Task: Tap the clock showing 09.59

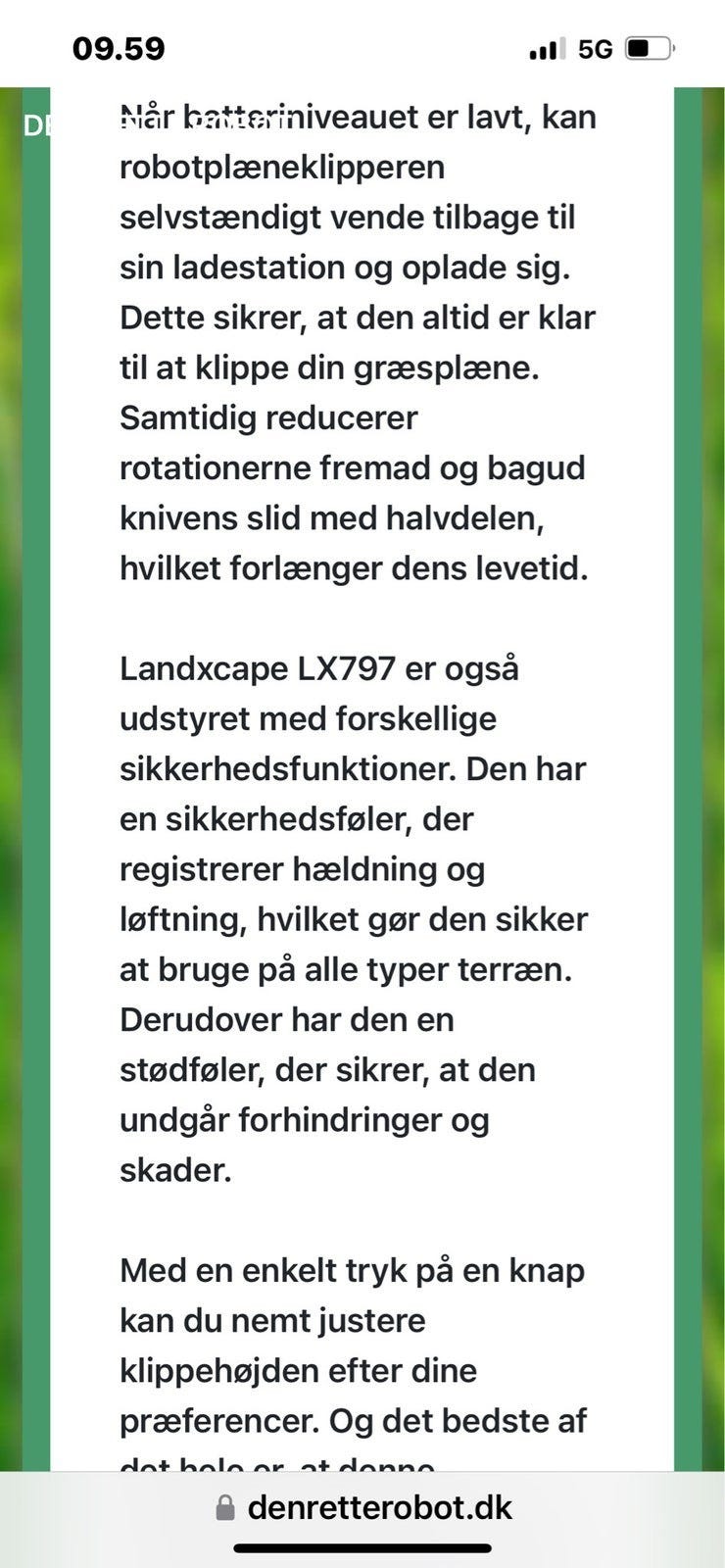Action: [x=120, y=46]
